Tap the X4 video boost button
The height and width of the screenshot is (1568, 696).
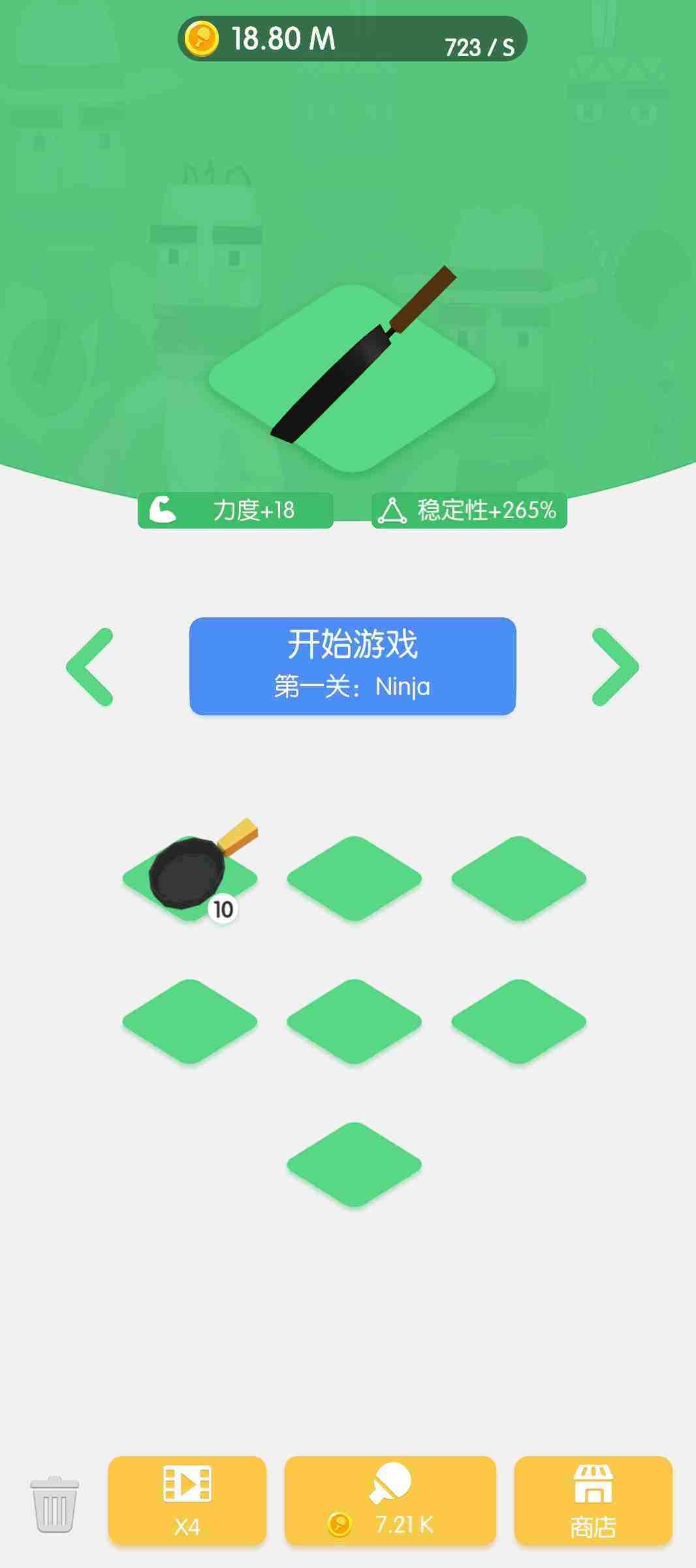pos(187,1501)
